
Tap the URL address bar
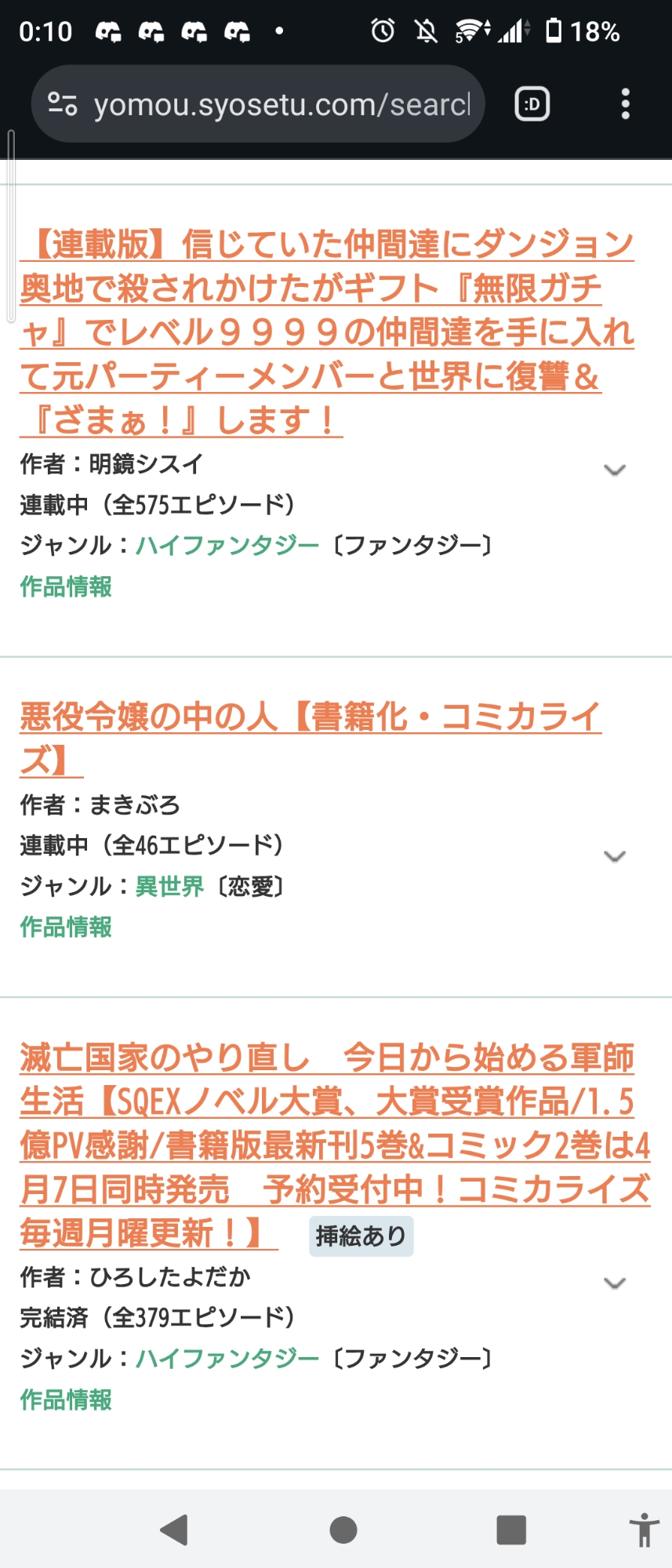(281, 104)
